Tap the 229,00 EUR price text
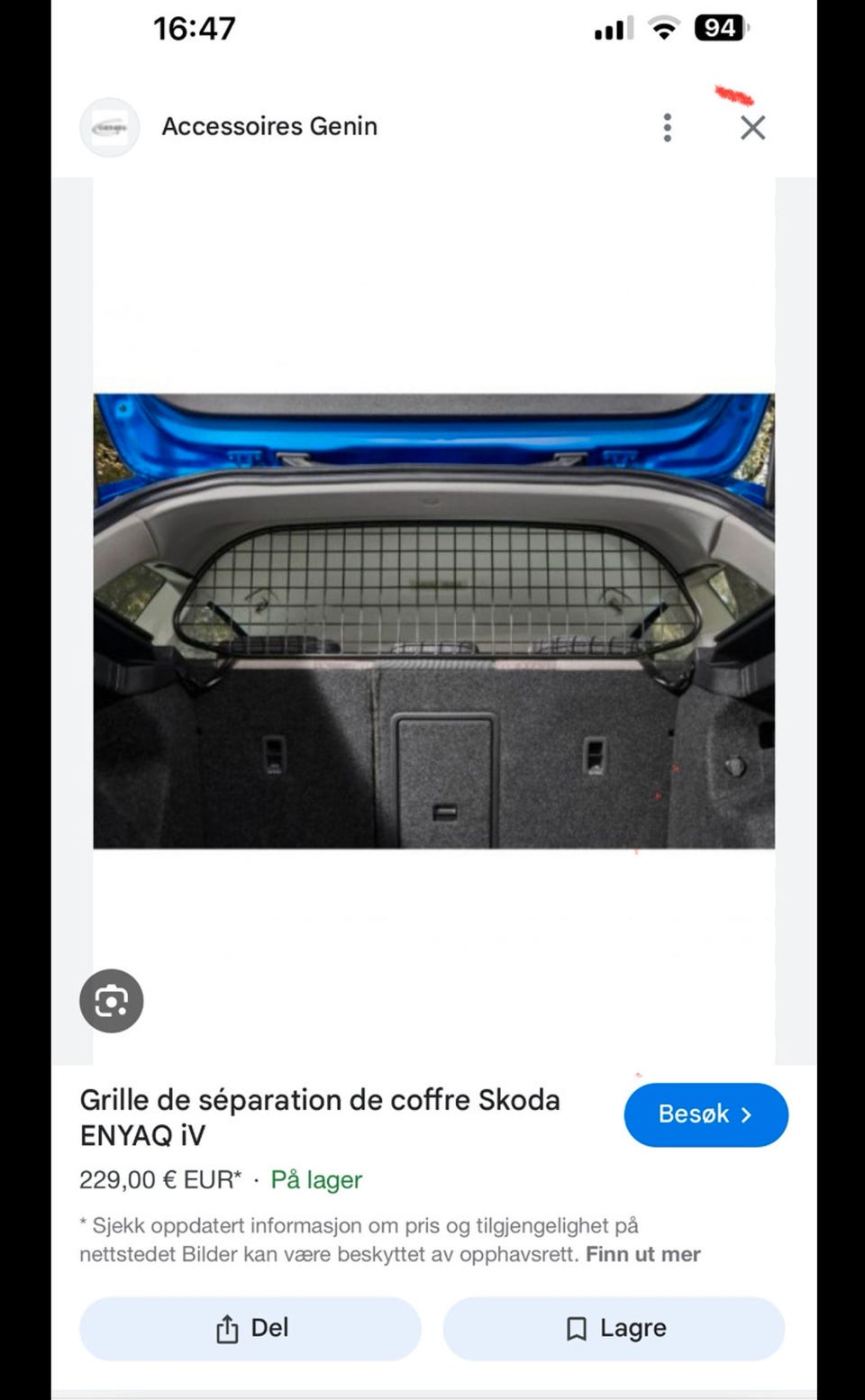Viewport: 865px width, 1400px height. point(159,1179)
